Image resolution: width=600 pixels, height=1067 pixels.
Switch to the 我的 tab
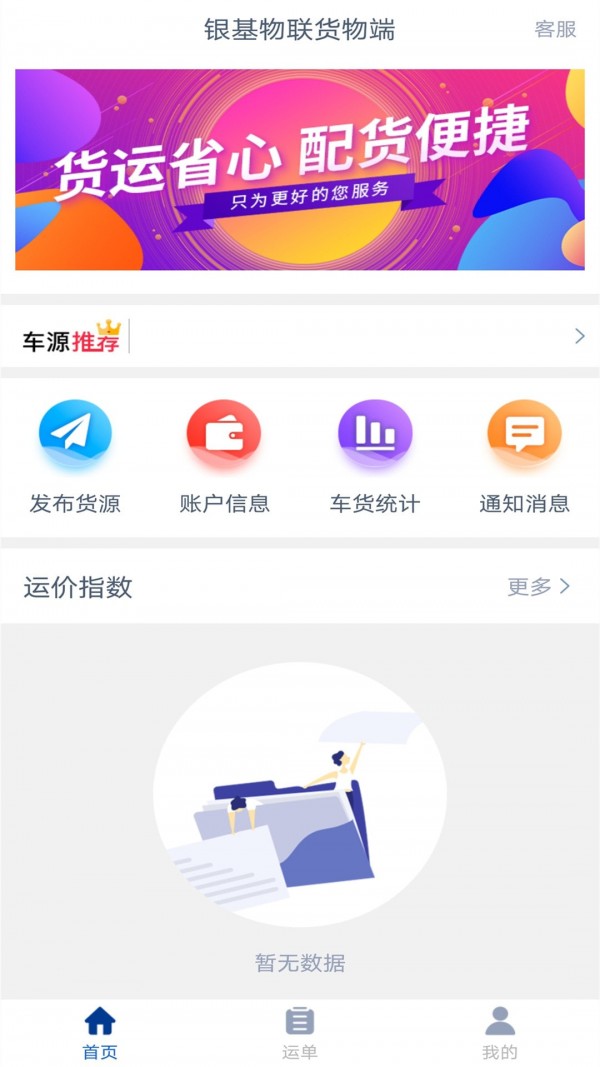[x=500, y=1033]
